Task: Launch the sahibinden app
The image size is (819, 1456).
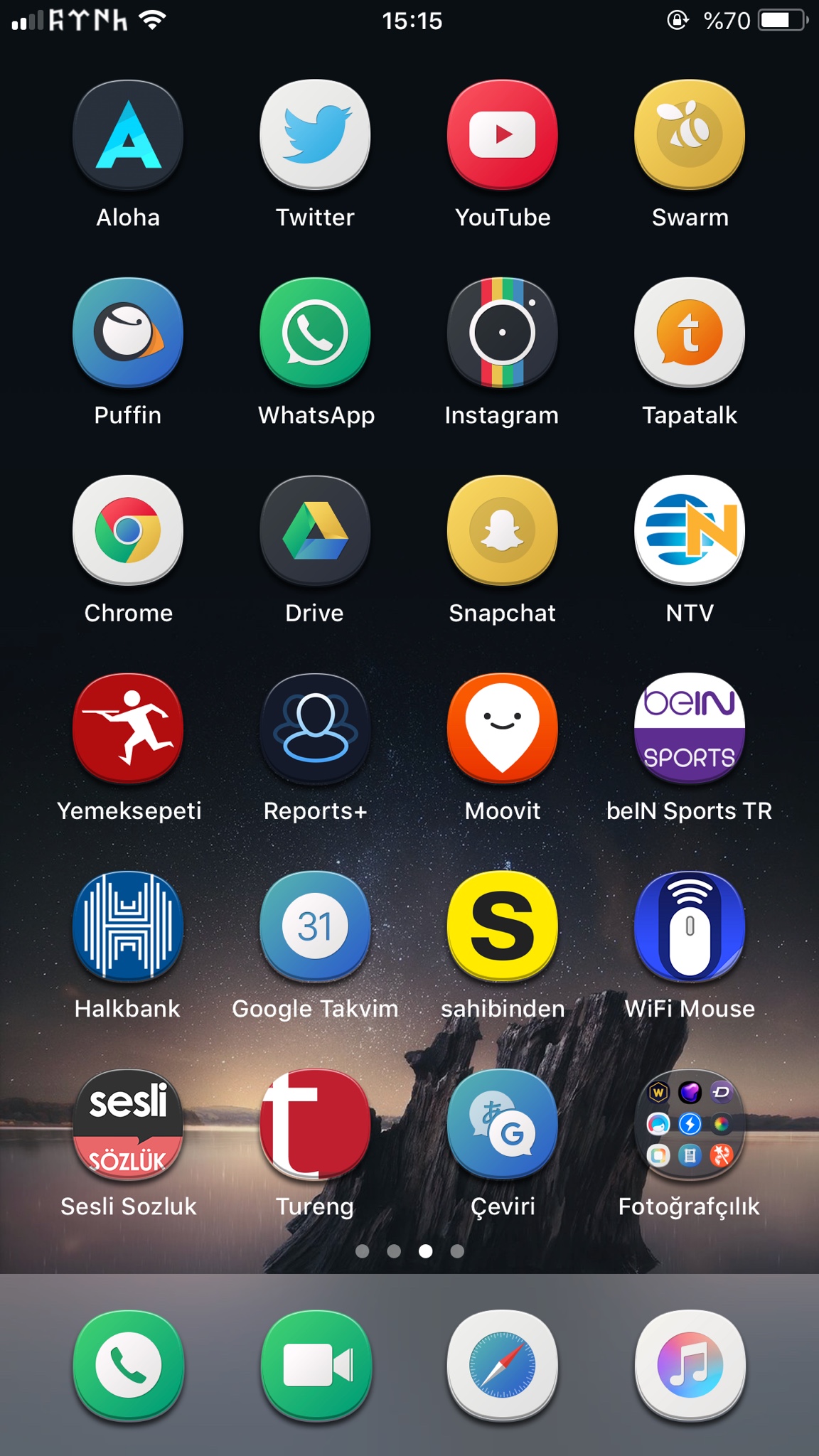Action: (x=503, y=926)
